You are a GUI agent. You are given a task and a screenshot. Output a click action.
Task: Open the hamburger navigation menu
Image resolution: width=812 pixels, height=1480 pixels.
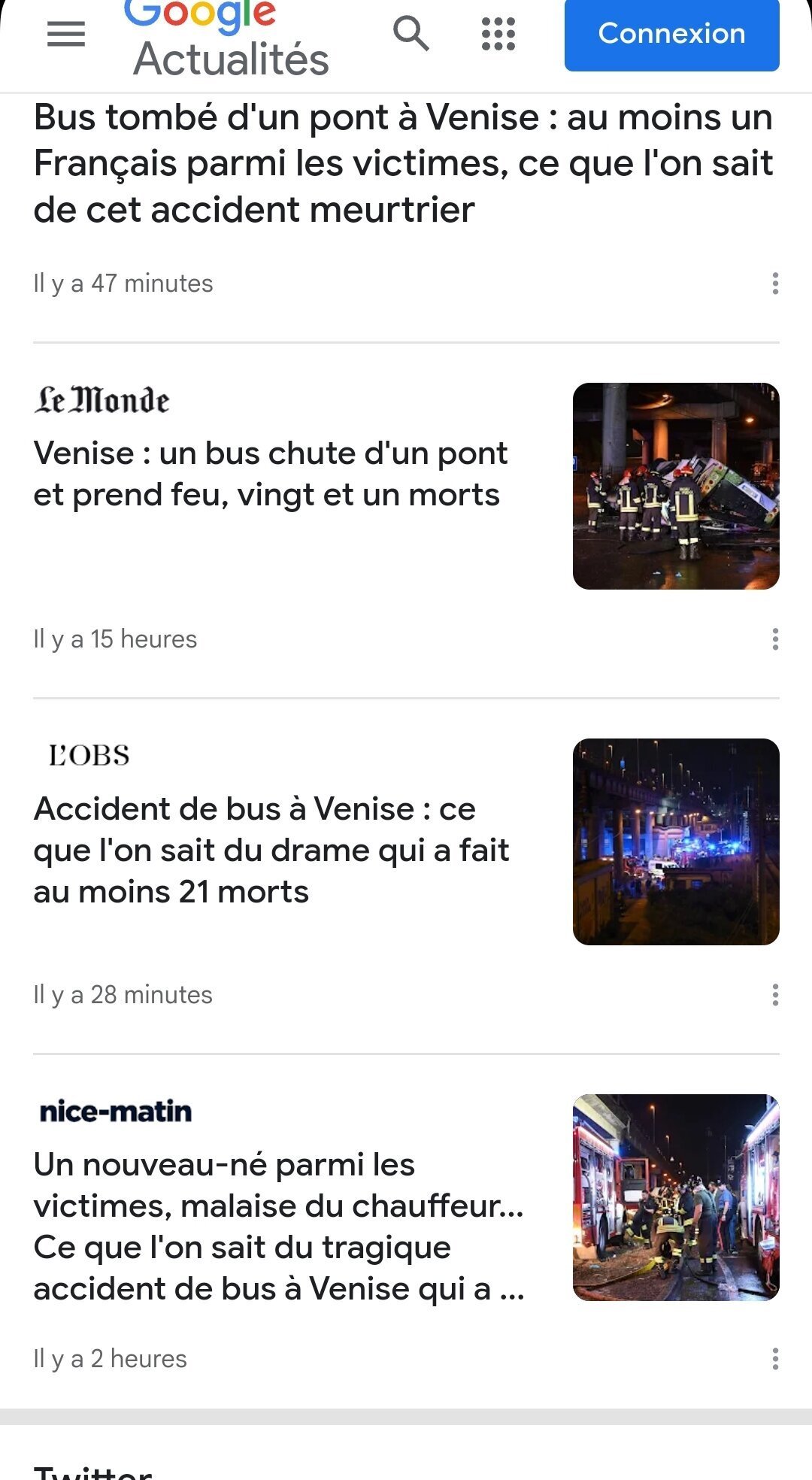[66, 34]
